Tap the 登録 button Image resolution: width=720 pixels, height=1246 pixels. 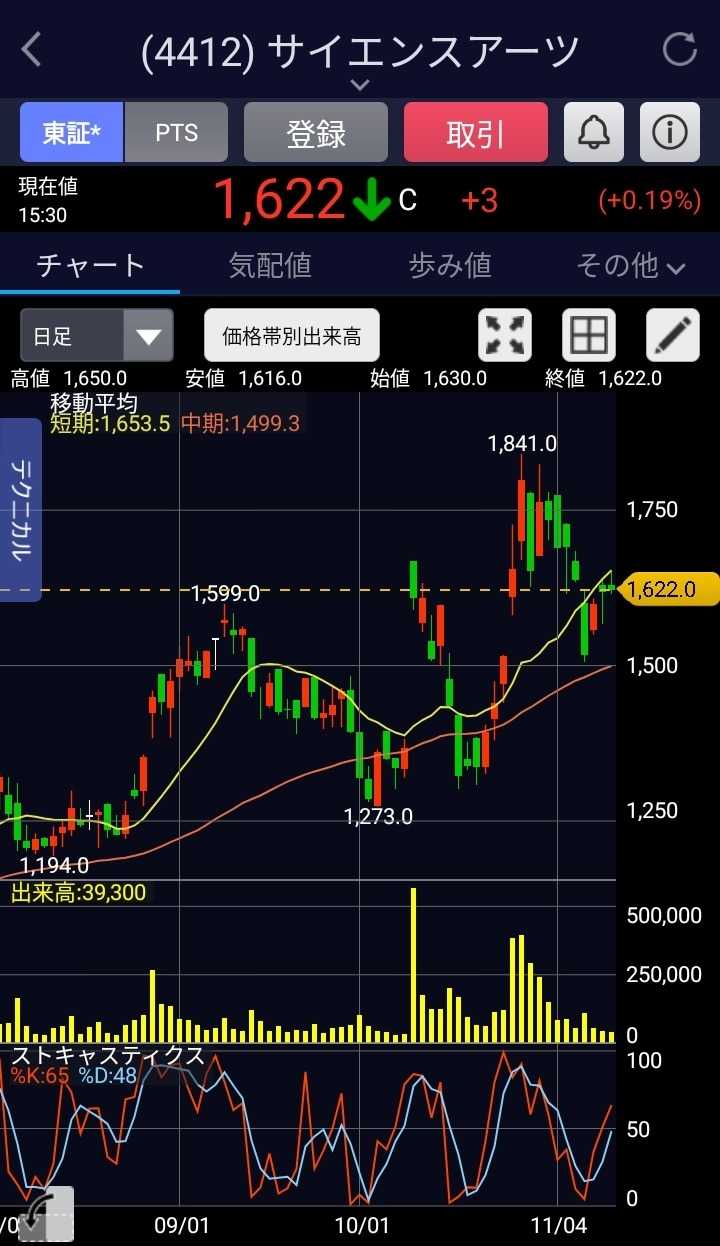[x=316, y=133]
